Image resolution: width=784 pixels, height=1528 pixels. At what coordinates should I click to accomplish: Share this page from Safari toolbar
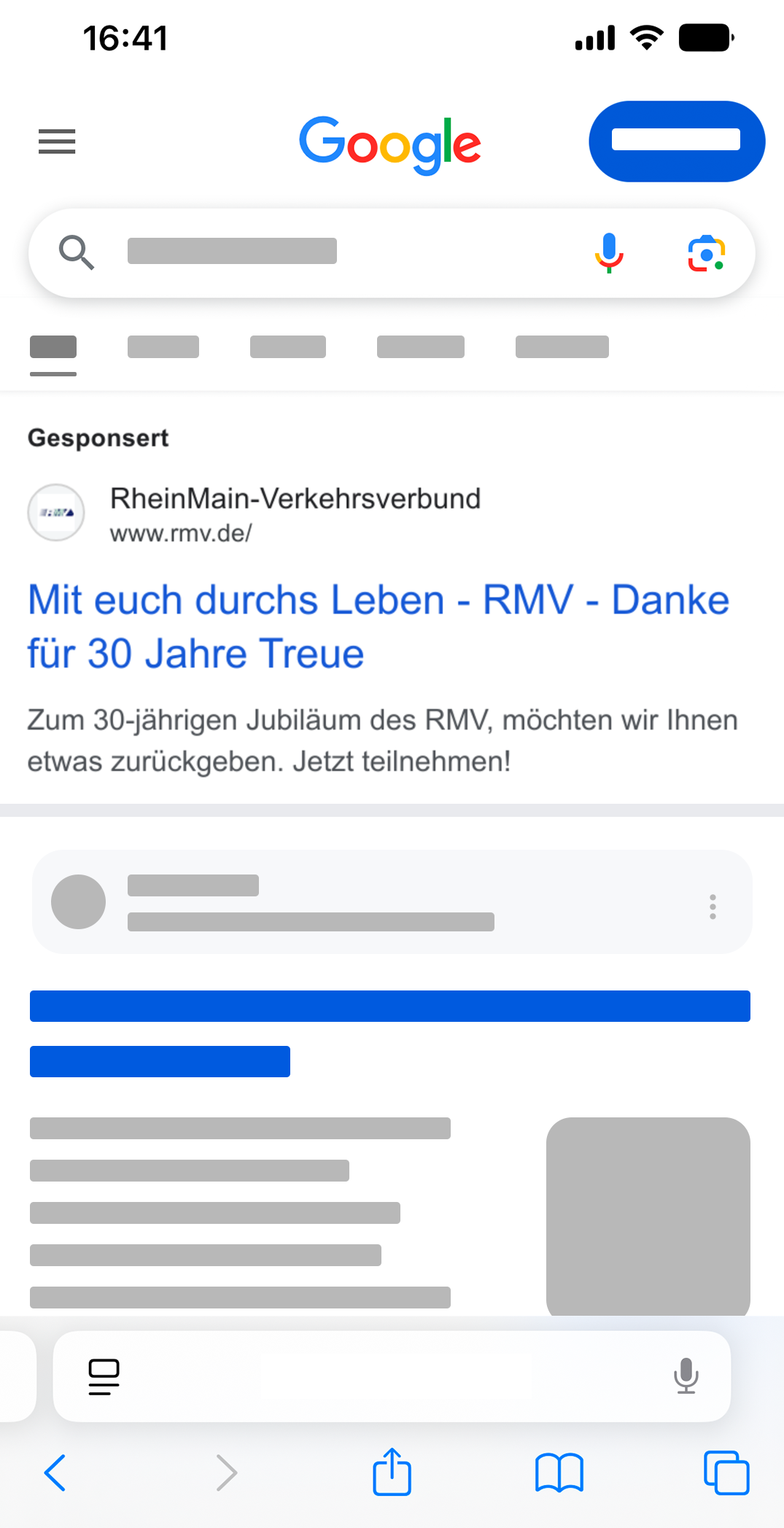(392, 1472)
